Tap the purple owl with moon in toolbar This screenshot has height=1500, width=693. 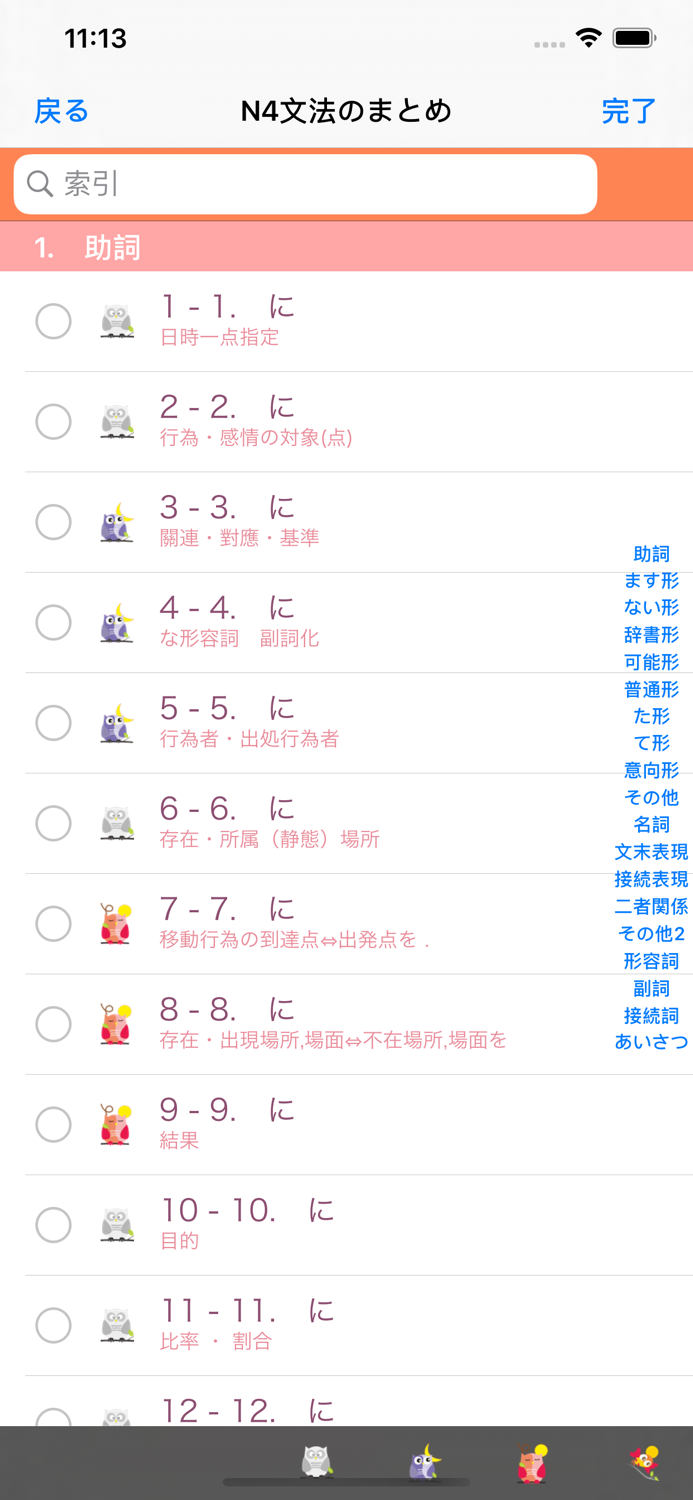(x=425, y=1462)
